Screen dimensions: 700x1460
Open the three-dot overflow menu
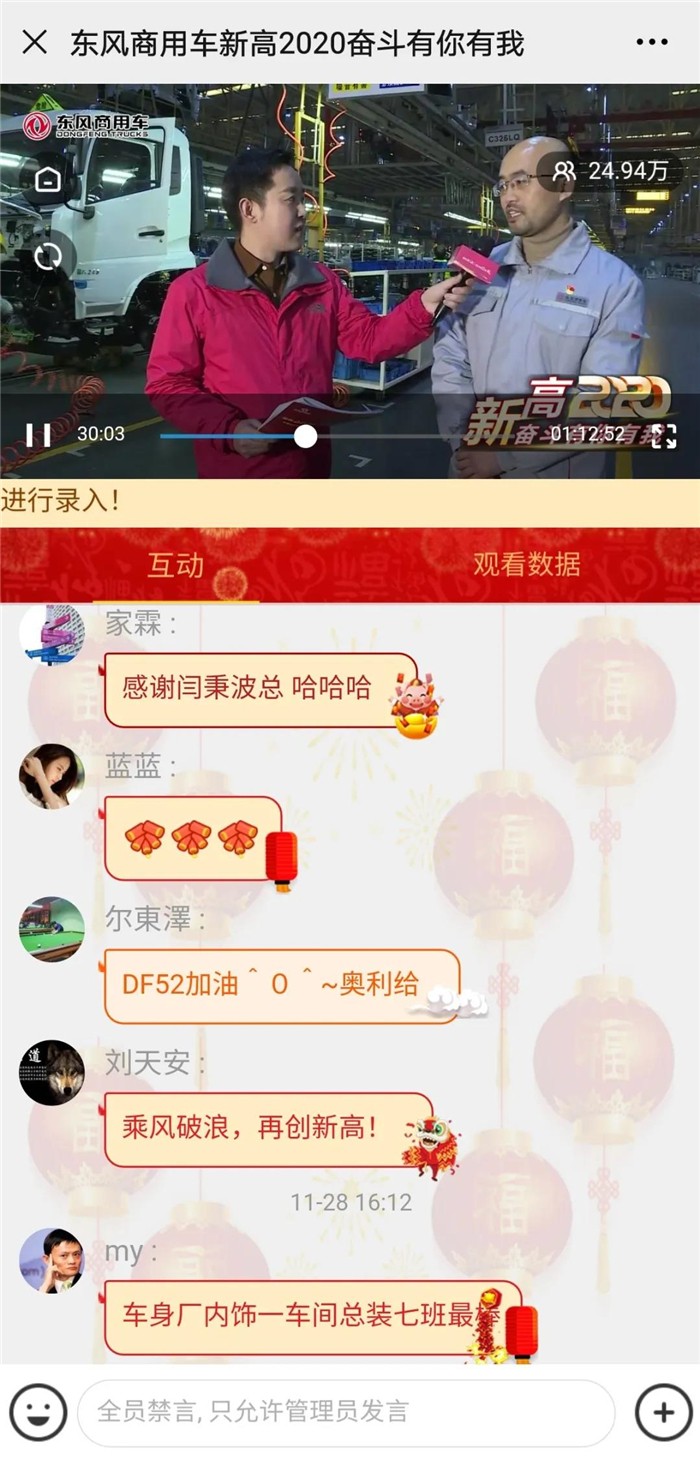pyautogui.click(x=652, y=42)
